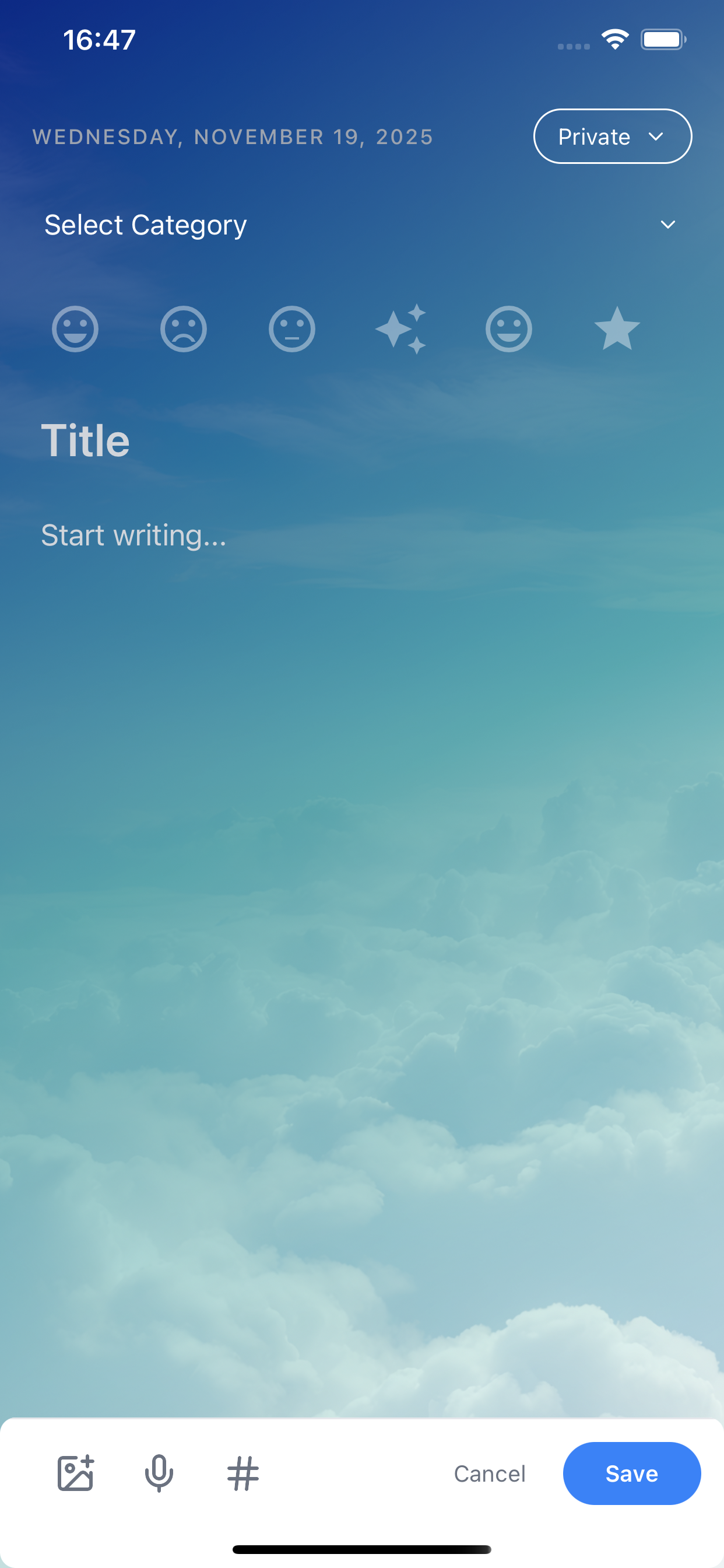Click the second grinning smiley icon
The width and height of the screenshot is (724, 1568).
(509, 330)
